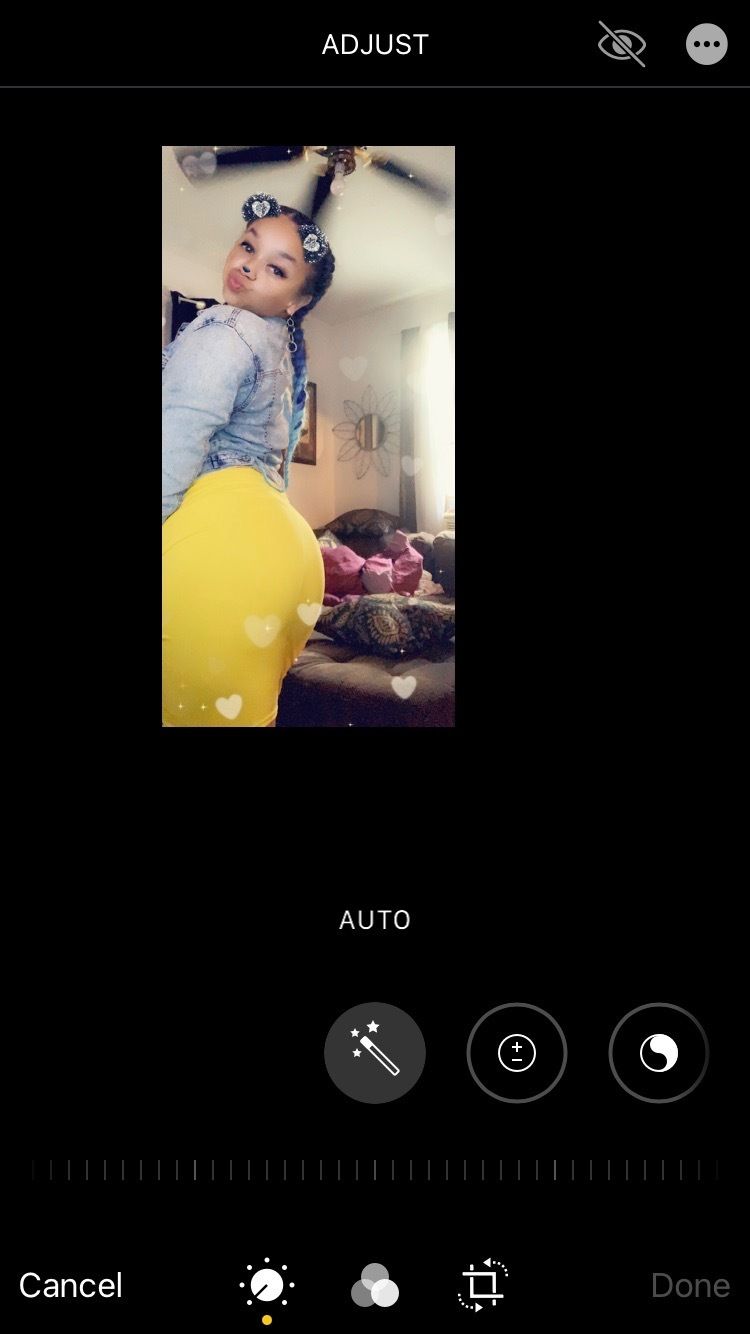Switch to the Filters tab
Viewport: 750px width, 1334px height.
[x=375, y=1285]
